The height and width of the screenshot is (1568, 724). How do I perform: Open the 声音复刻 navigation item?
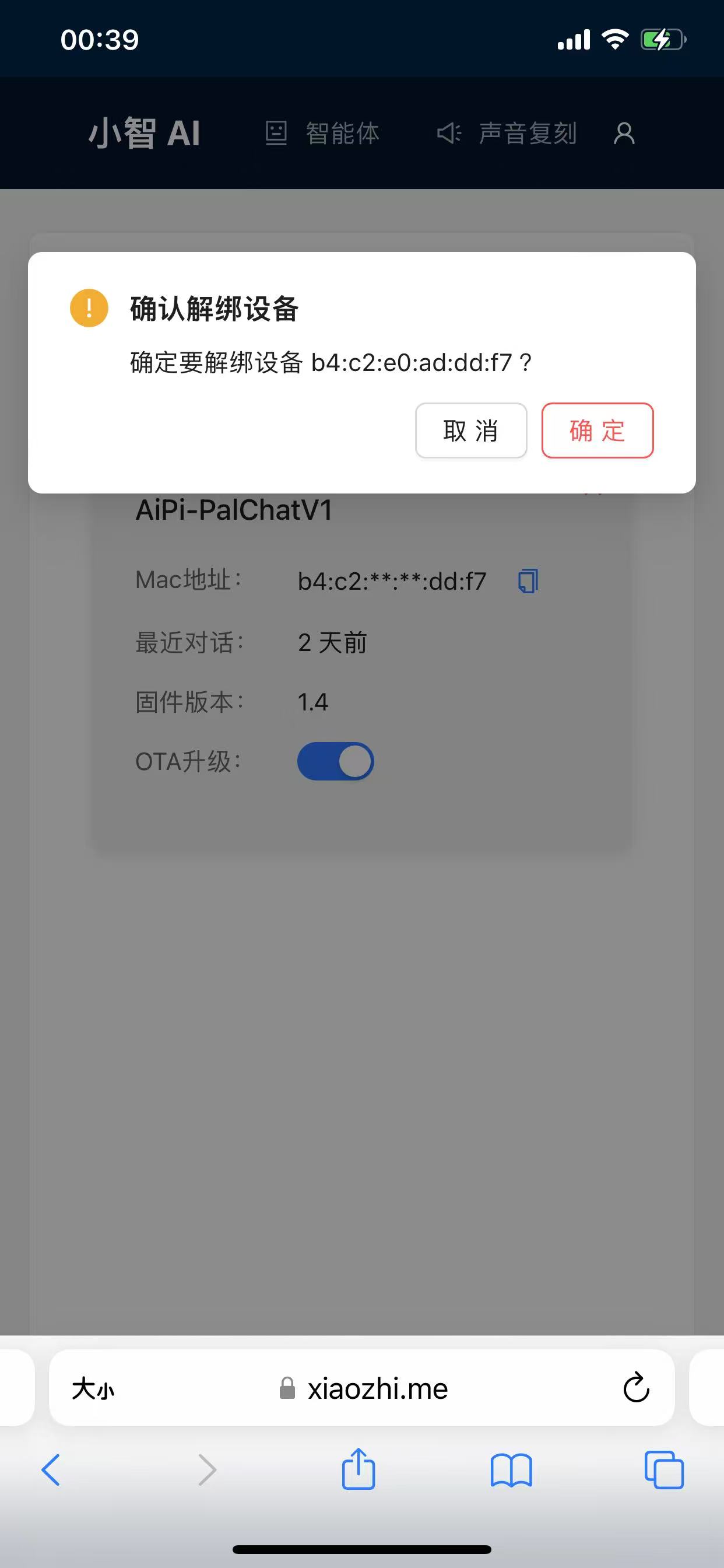(x=507, y=134)
